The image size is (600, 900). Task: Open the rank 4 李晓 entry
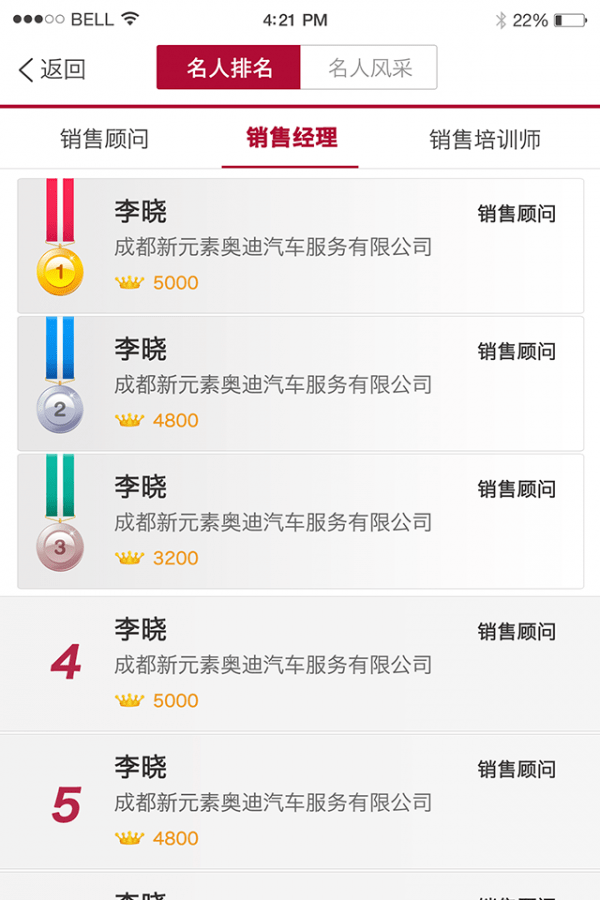tap(300, 664)
